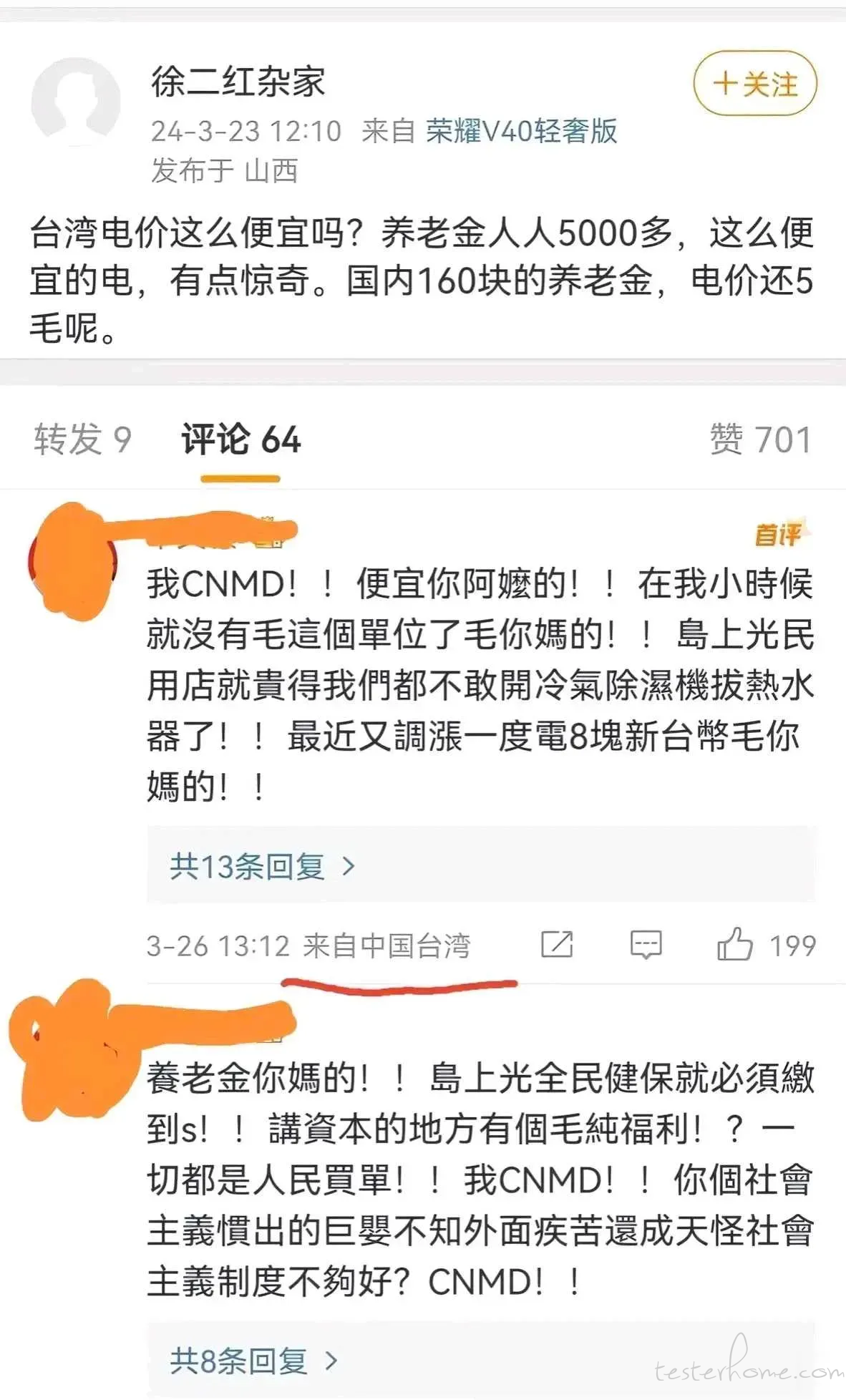Reply to the comment dated 3-26 13:12
846x1400 pixels.
(x=646, y=945)
